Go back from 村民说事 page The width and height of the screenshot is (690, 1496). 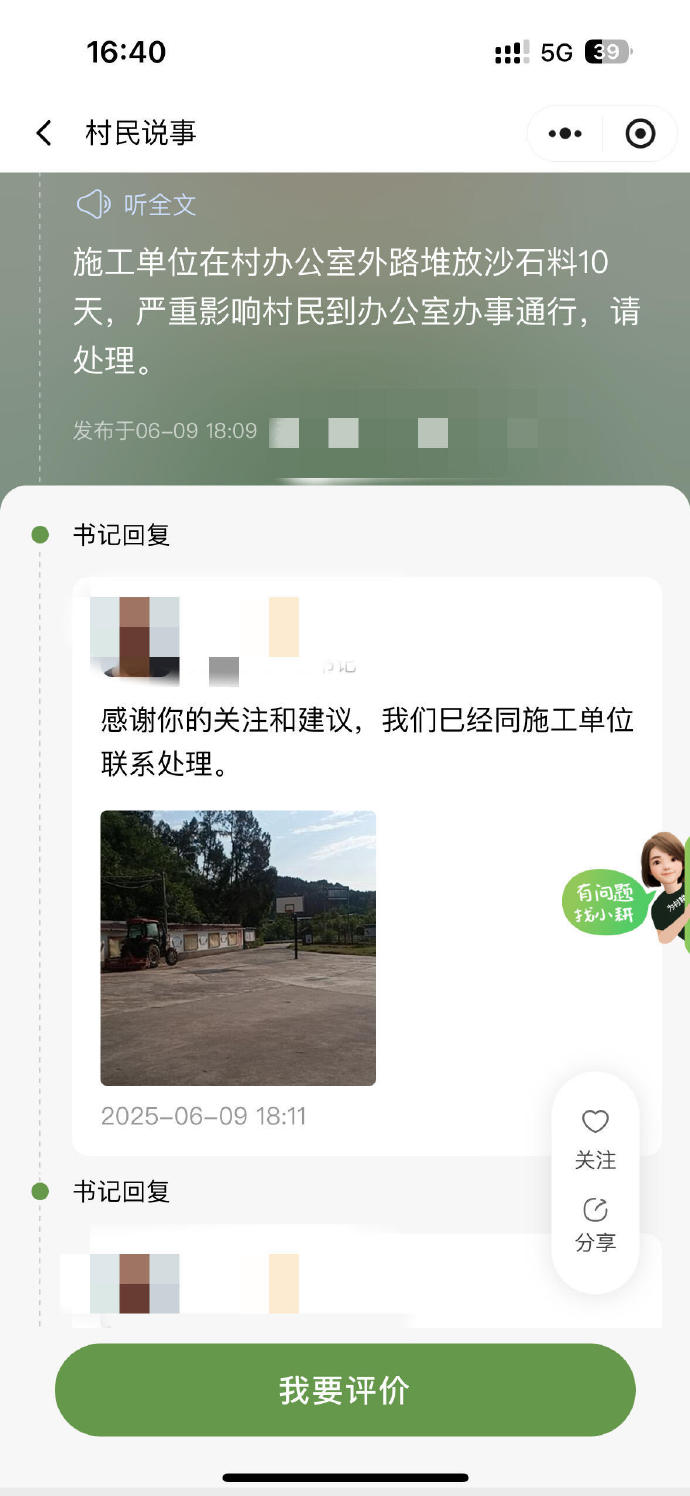(x=44, y=133)
